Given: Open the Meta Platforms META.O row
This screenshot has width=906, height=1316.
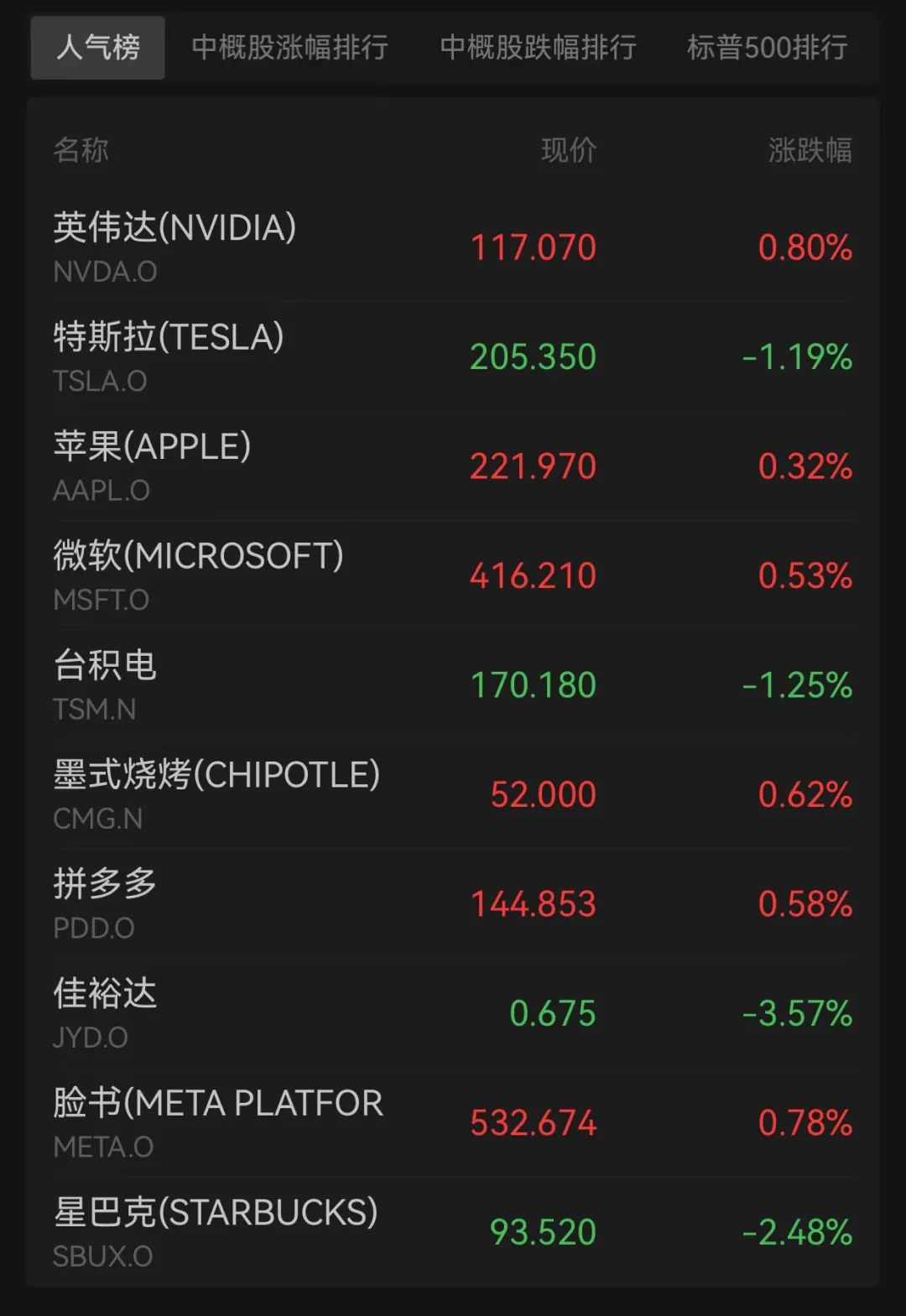Looking at the screenshot, I should 453,1123.
